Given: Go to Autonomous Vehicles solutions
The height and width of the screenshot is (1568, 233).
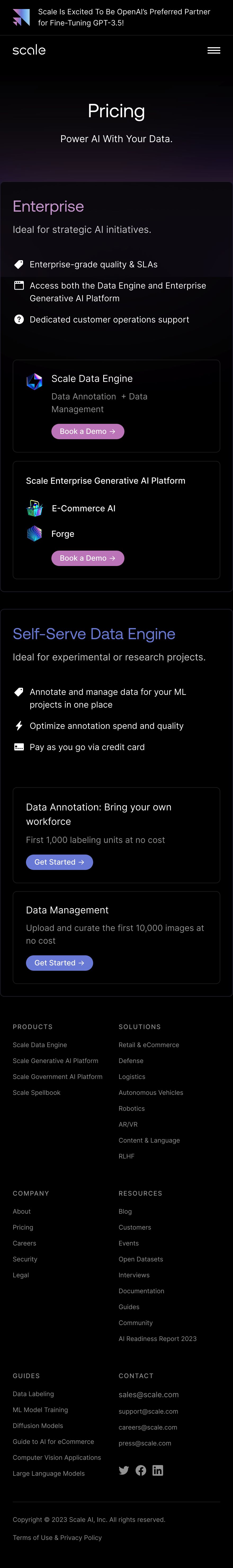Looking at the screenshot, I should tap(150, 1093).
